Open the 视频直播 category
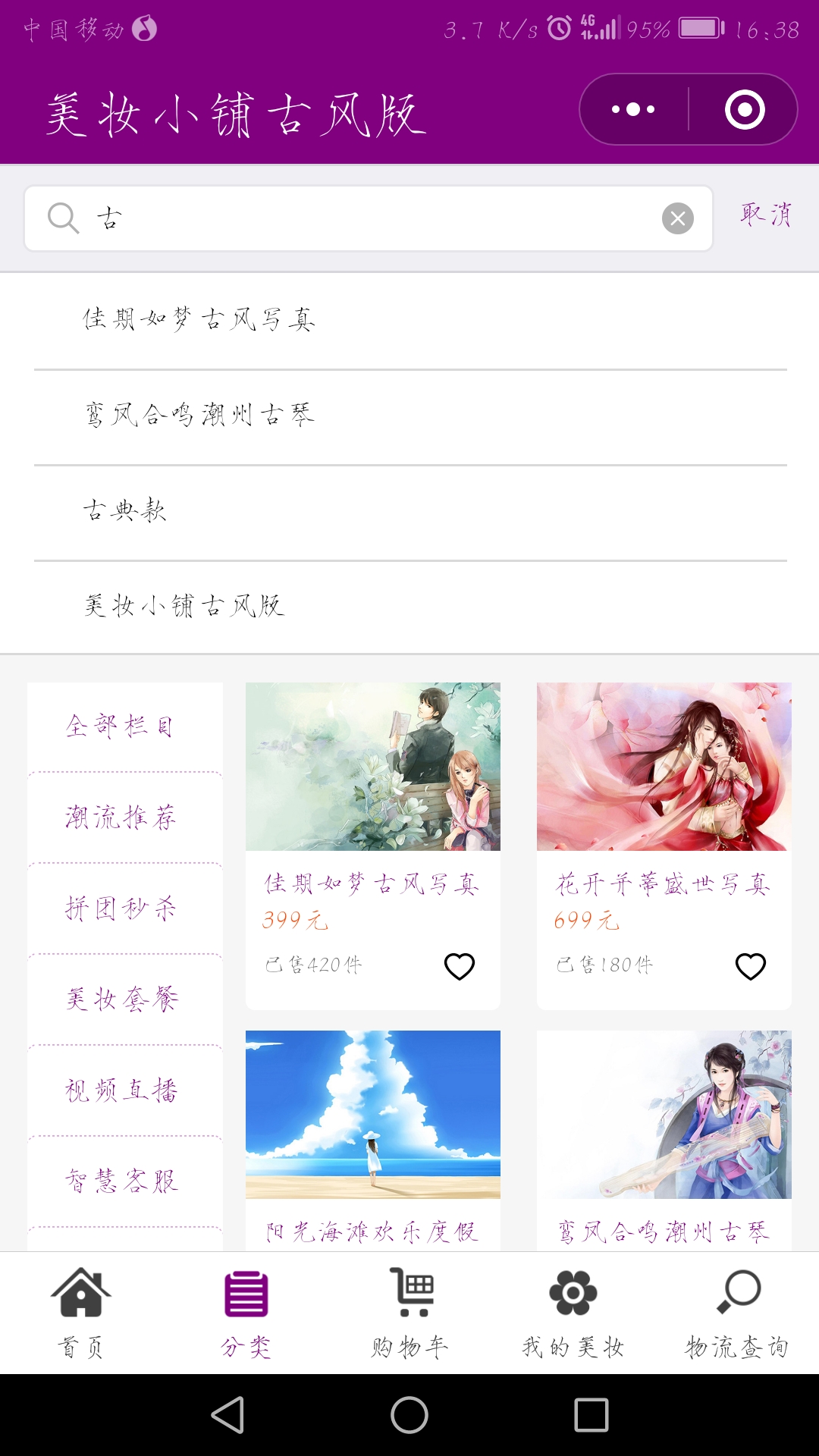Viewport: 819px width, 1456px height. click(121, 1090)
